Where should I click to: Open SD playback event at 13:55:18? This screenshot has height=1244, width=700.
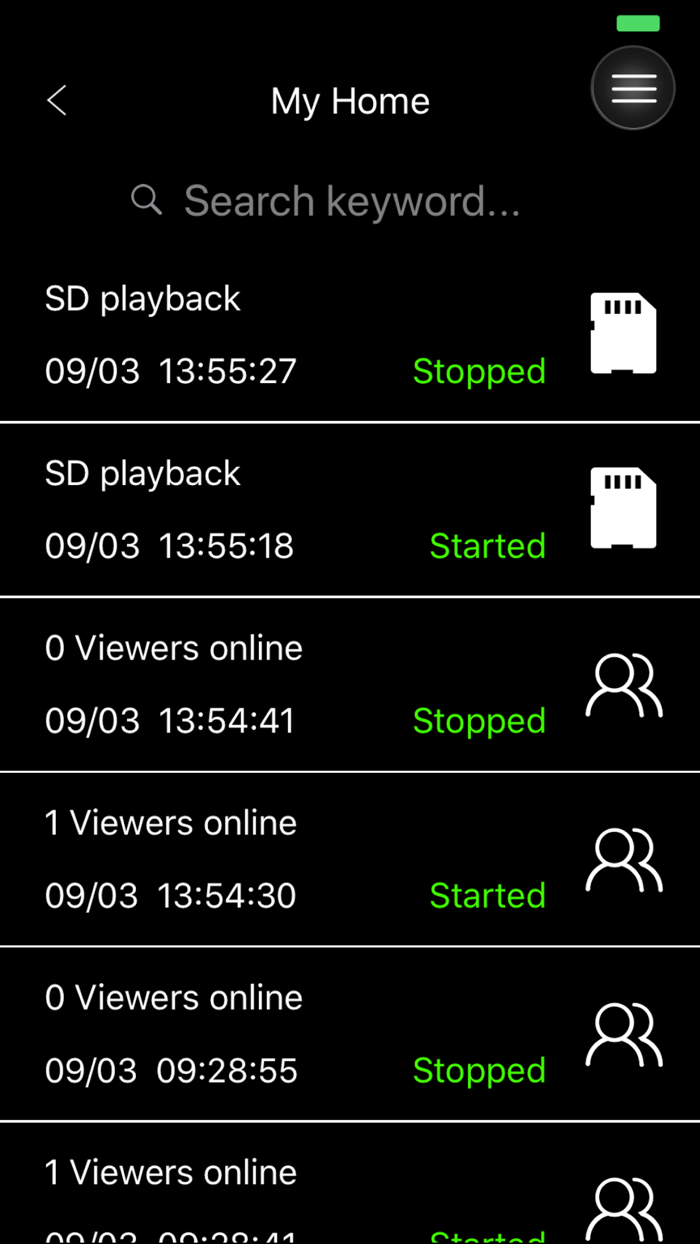(x=350, y=510)
